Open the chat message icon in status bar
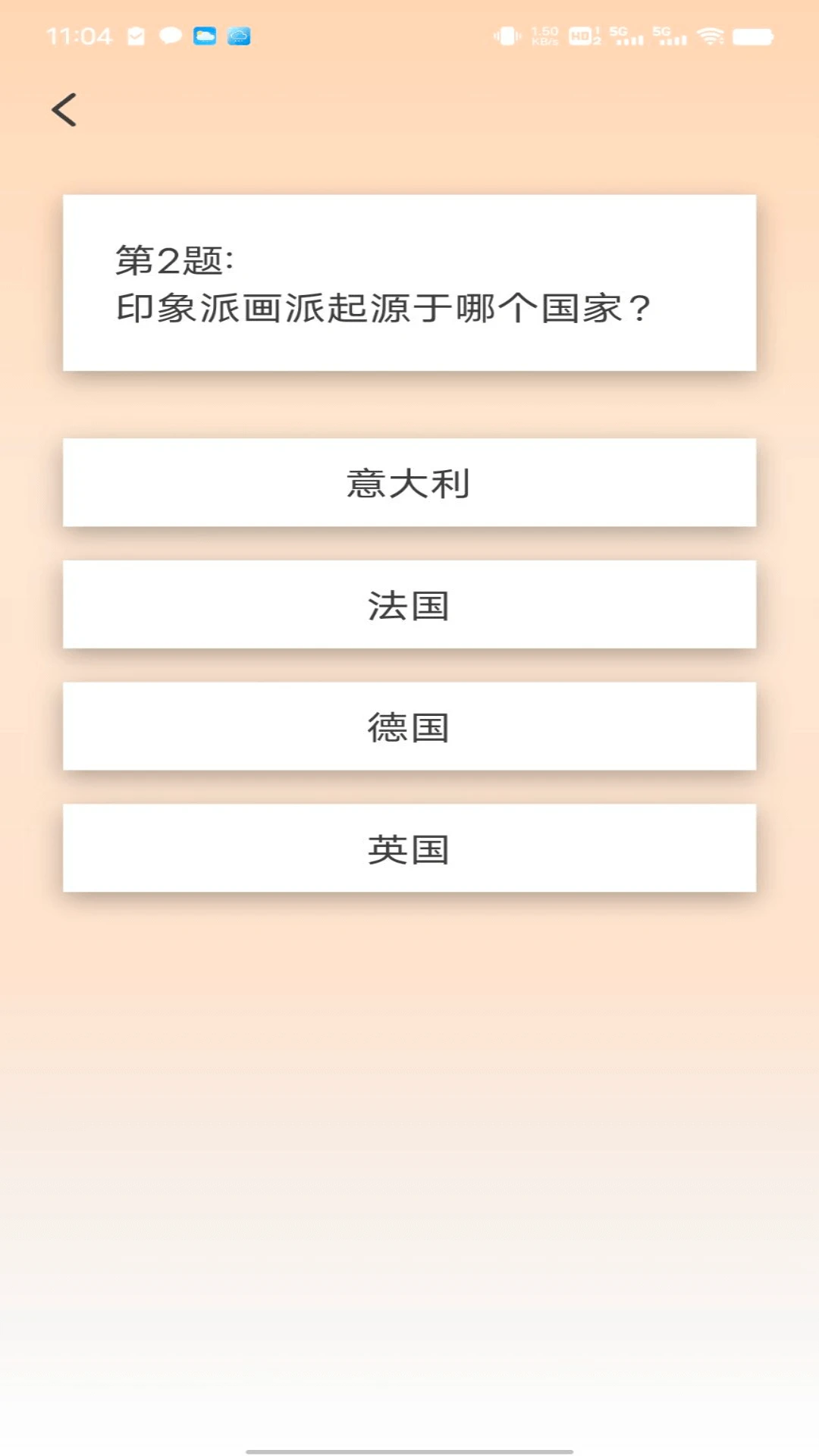 point(169,34)
